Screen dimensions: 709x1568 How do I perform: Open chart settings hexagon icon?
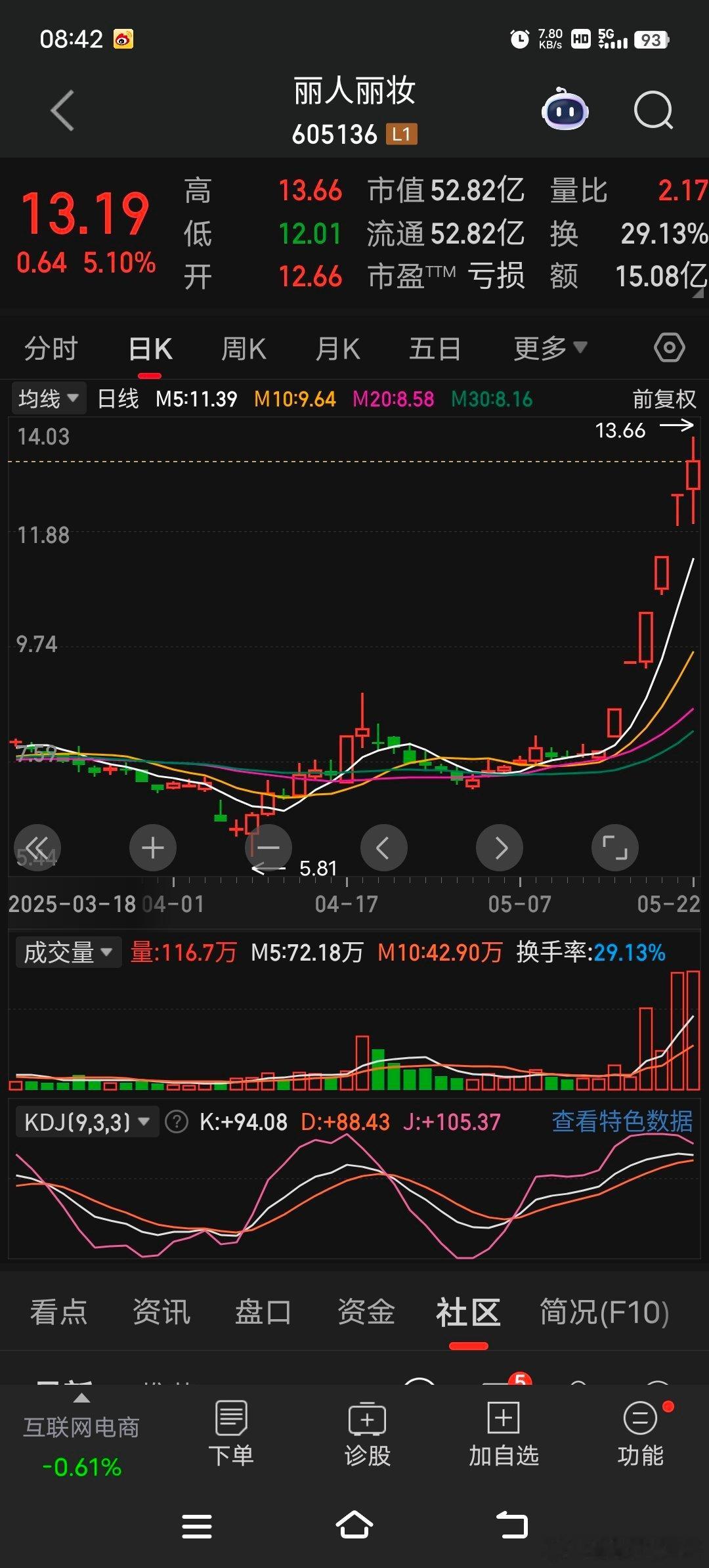click(669, 348)
